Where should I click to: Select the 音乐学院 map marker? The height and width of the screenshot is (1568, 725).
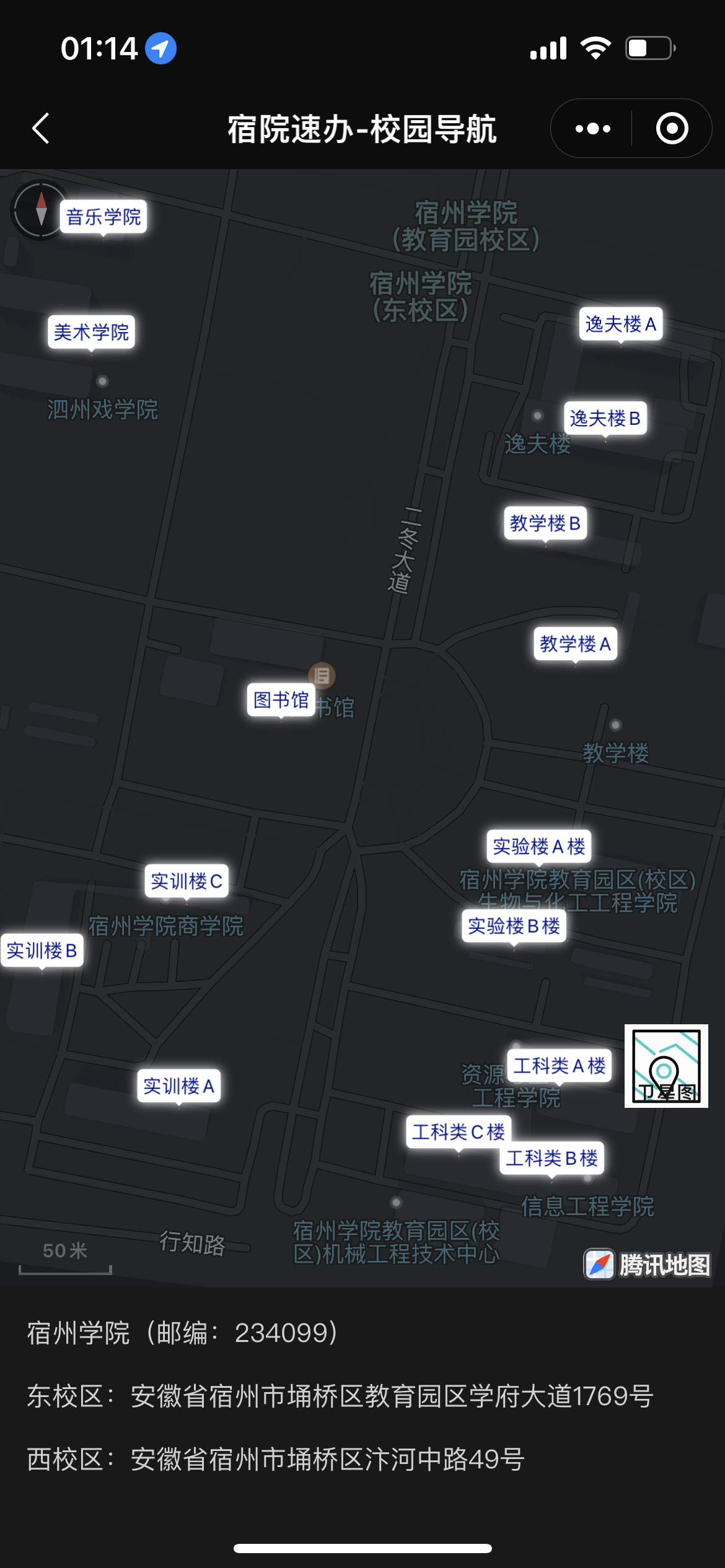(x=103, y=217)
